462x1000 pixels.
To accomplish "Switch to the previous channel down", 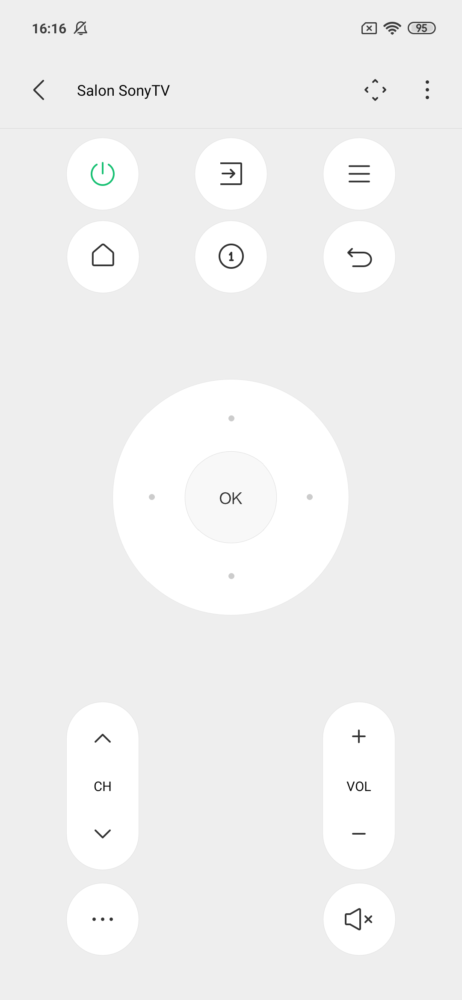I will tap(103, 833).
